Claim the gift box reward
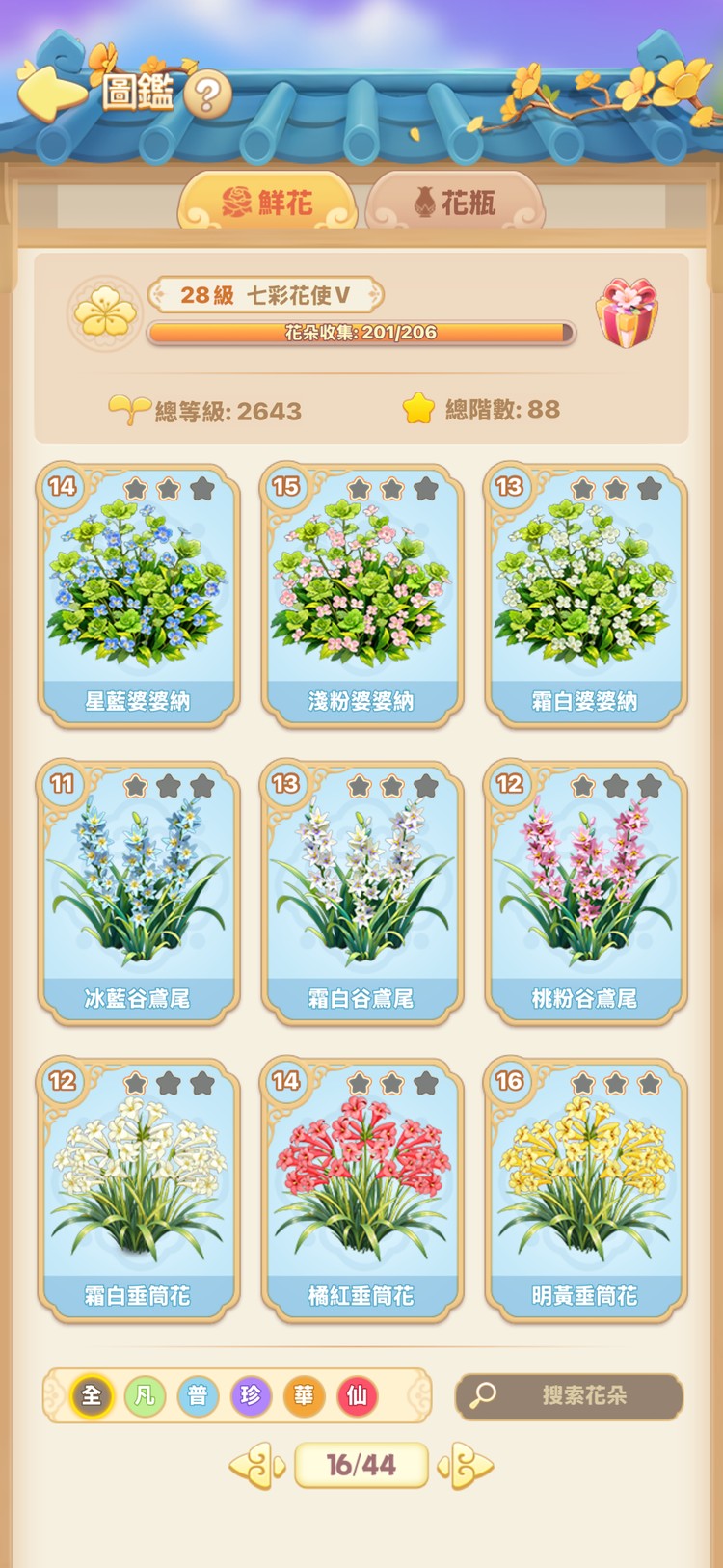The width and height of the screenshot is (723, 1568). coord(628,313)
